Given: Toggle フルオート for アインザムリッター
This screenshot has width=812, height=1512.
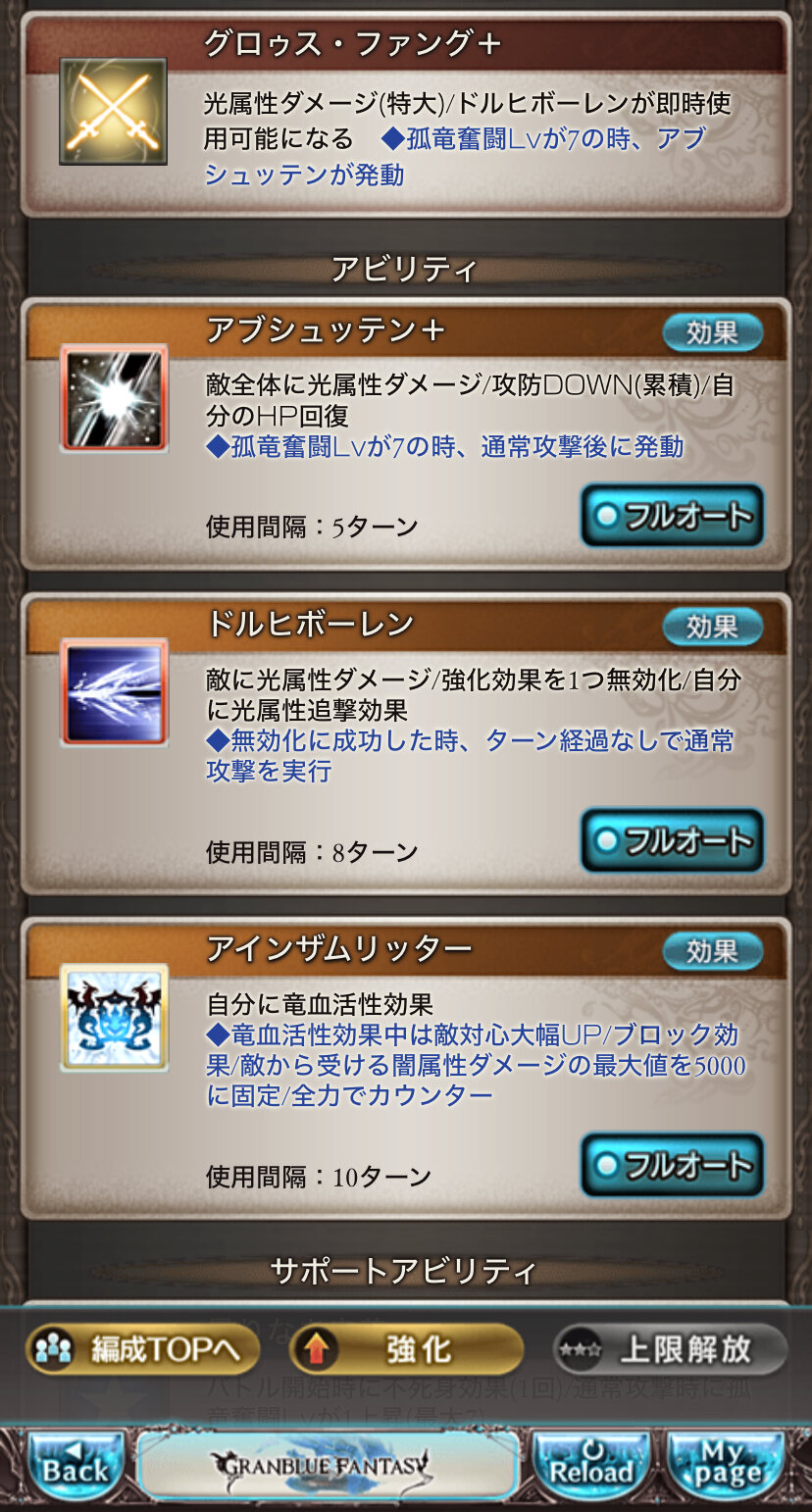Looking at the screenshot, I should coord(672,1165).
